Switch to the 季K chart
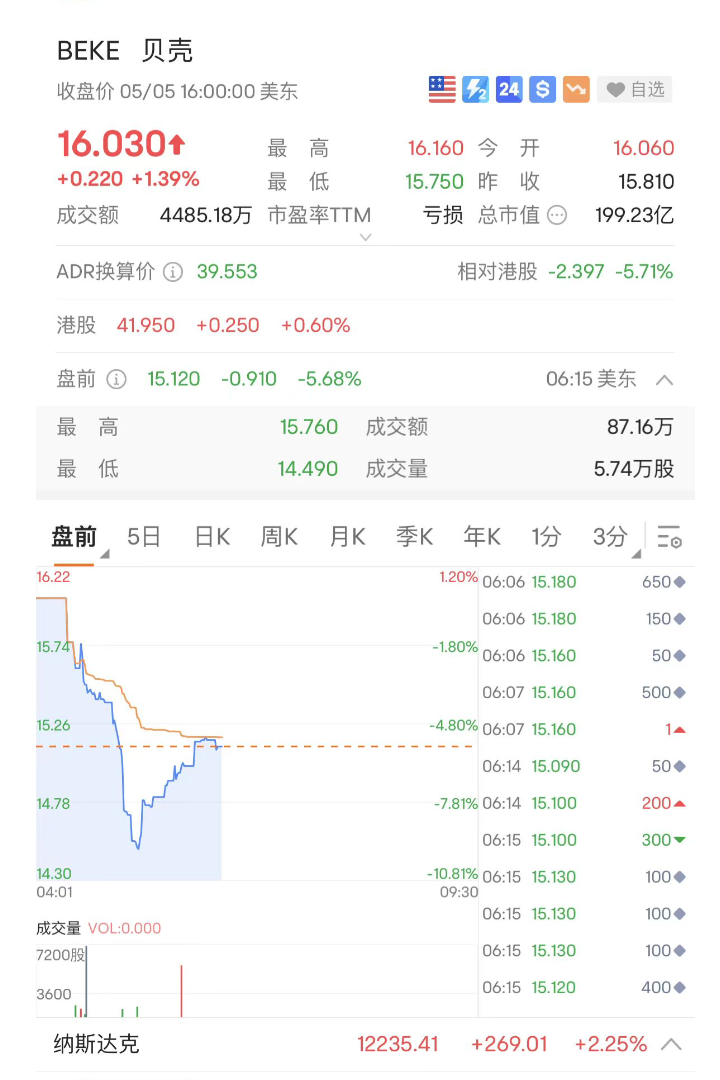This screenshot has width=720, height=1080. (x=414, y=537)
